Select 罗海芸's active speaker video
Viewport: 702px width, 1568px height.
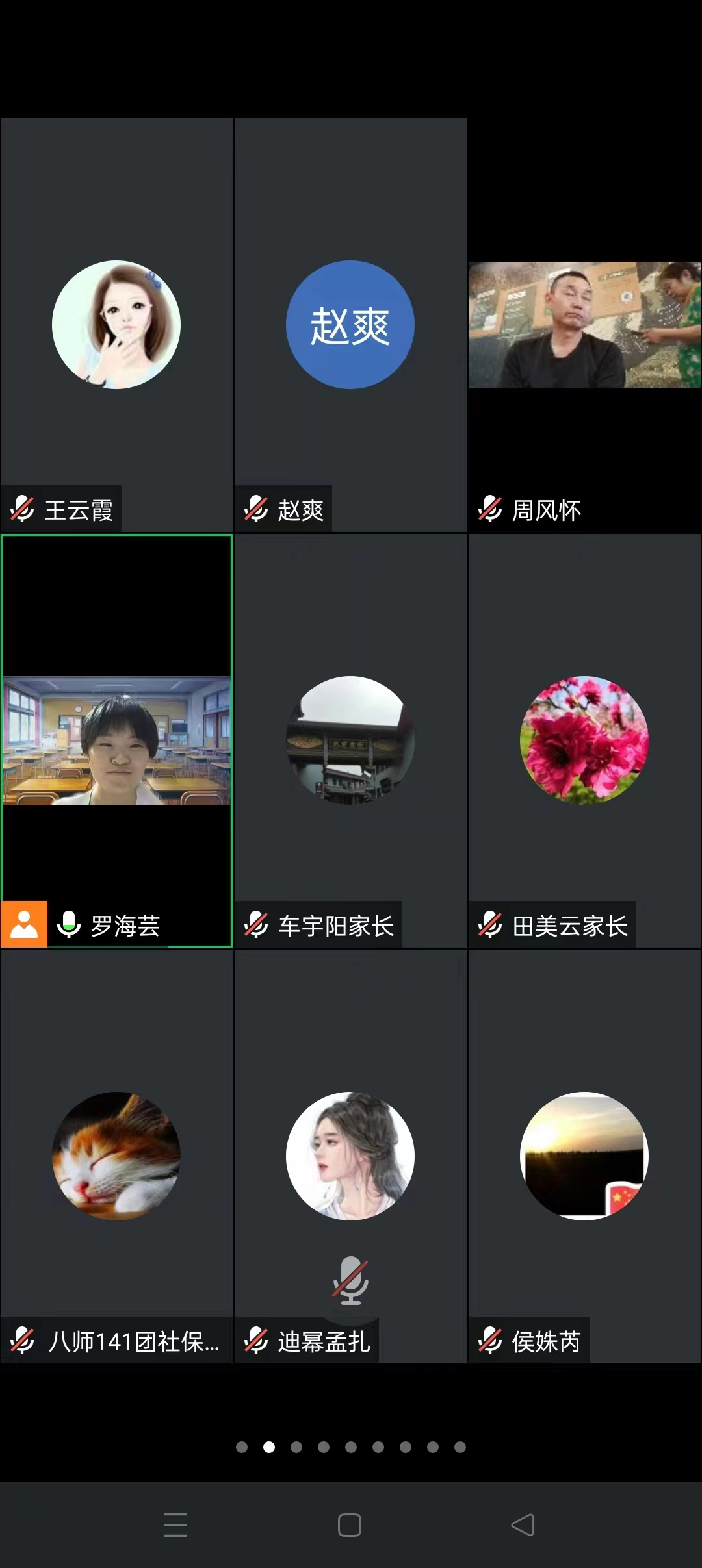[x=116, y=740]
